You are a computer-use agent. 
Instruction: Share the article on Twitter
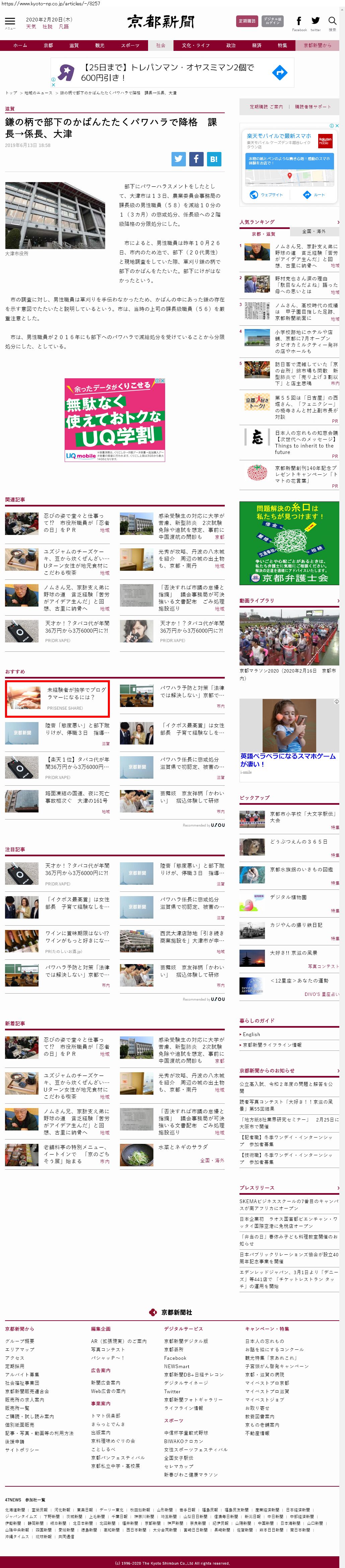pos(179,159)
